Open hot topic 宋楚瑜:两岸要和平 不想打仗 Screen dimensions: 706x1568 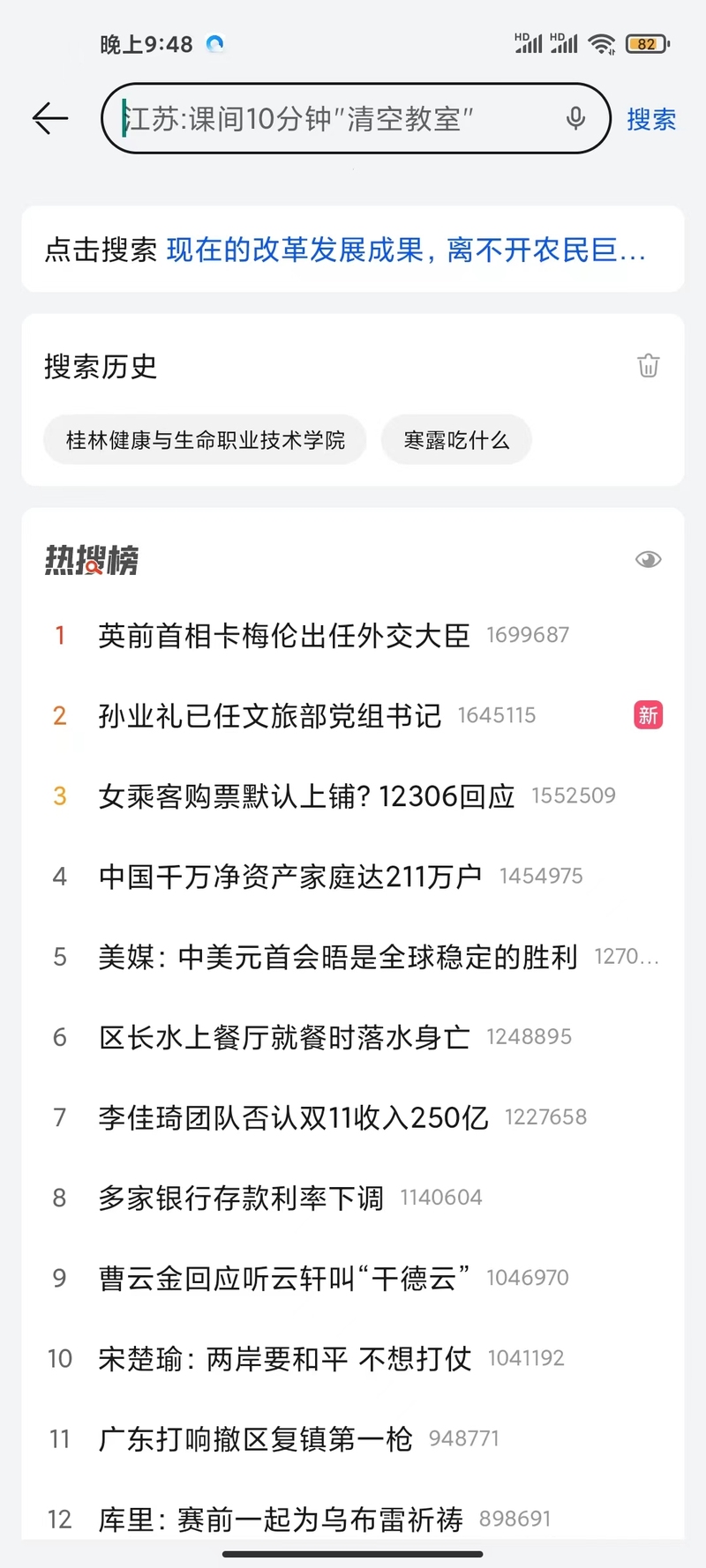(x=353, y=1358)
